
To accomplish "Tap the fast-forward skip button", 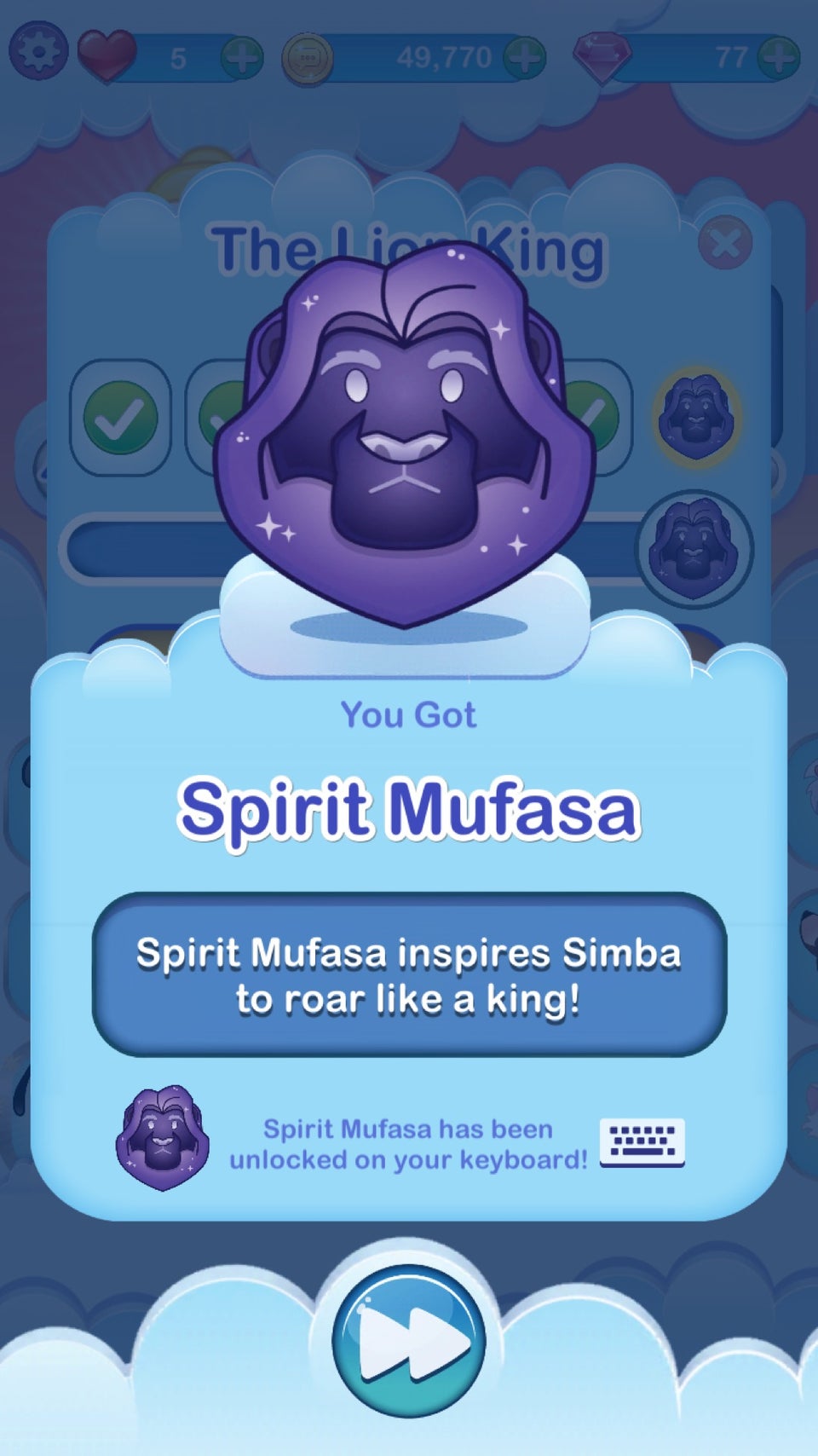I will [409, 1341].
